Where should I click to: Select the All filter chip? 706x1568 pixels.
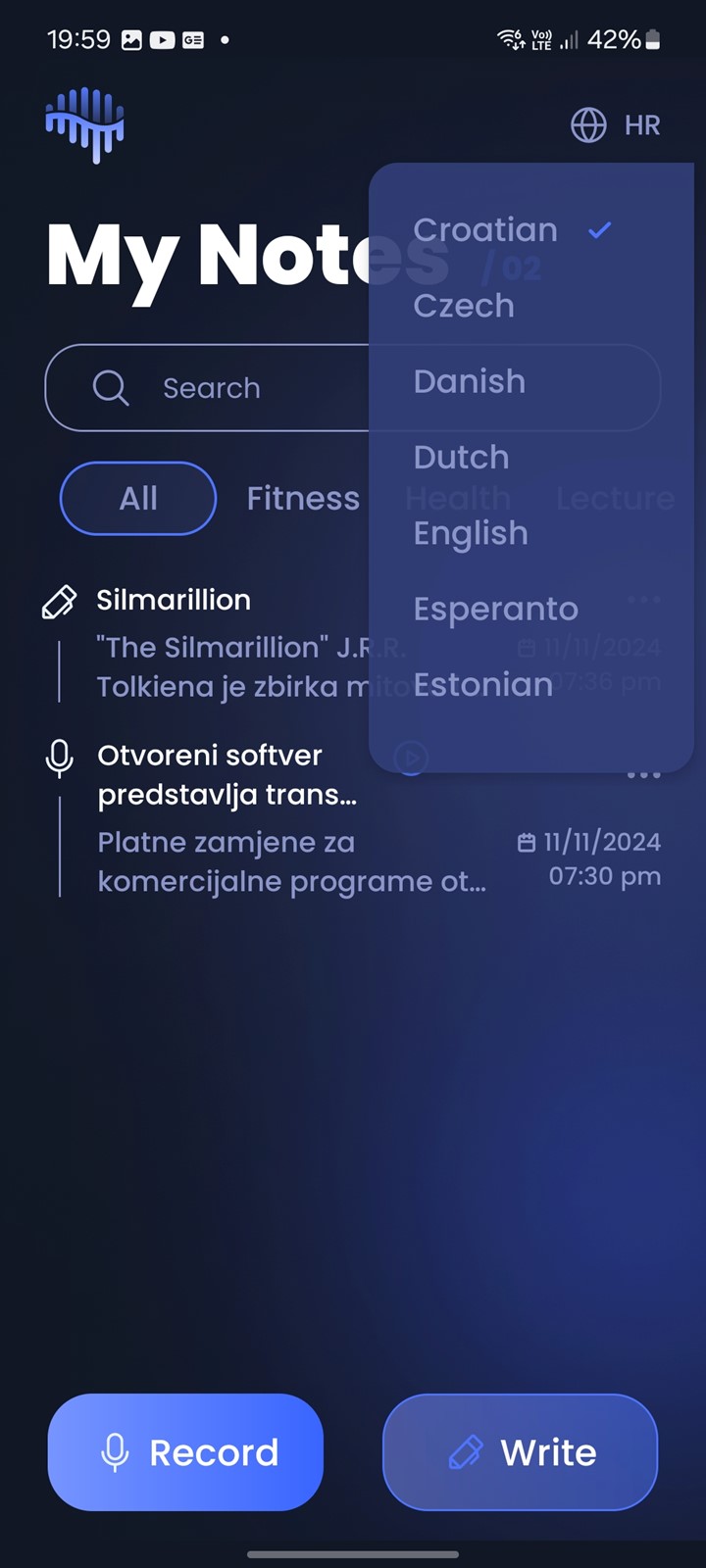(138, 498)
